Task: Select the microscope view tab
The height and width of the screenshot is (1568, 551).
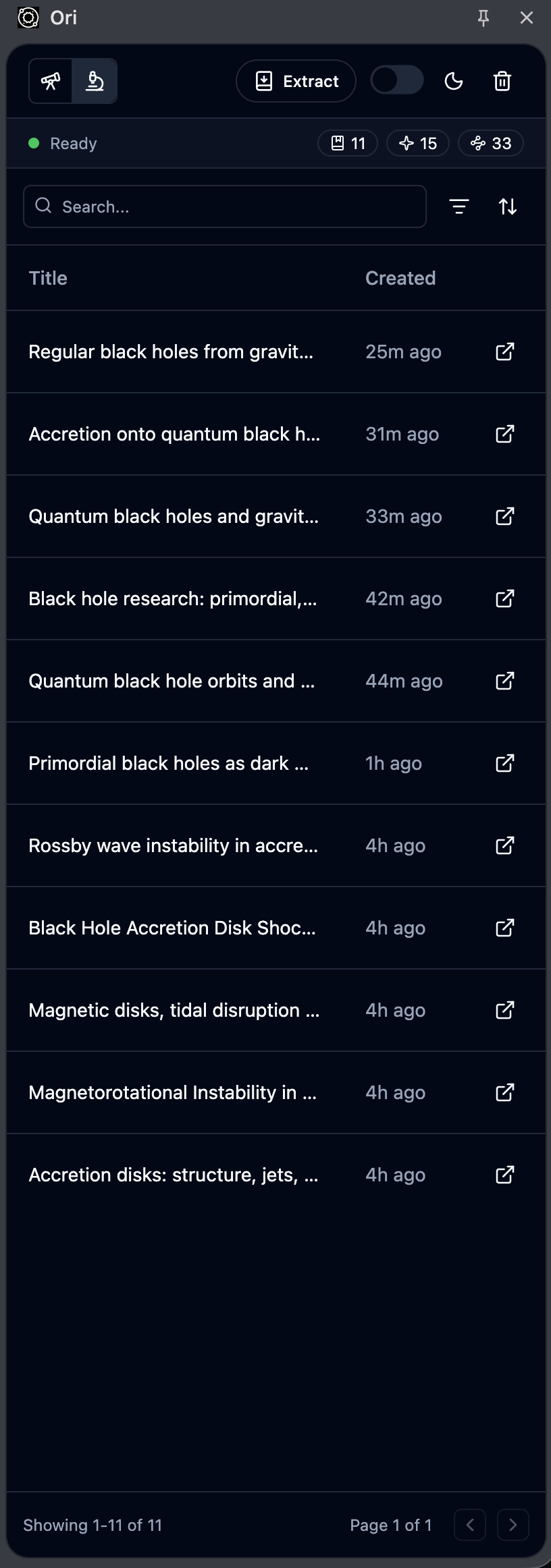Action: 95,81
